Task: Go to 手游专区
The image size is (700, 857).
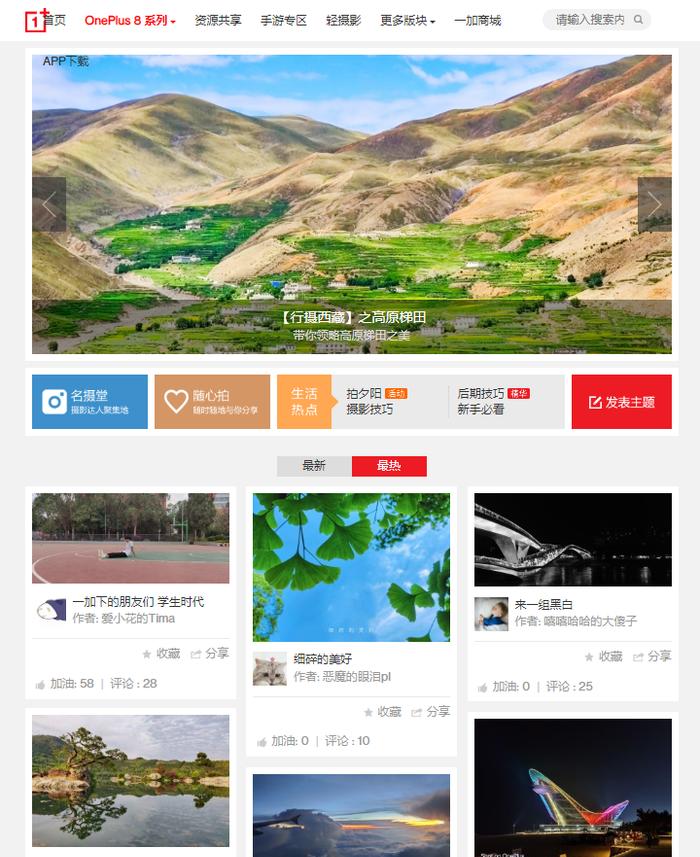Action: (x=284, y=20)
